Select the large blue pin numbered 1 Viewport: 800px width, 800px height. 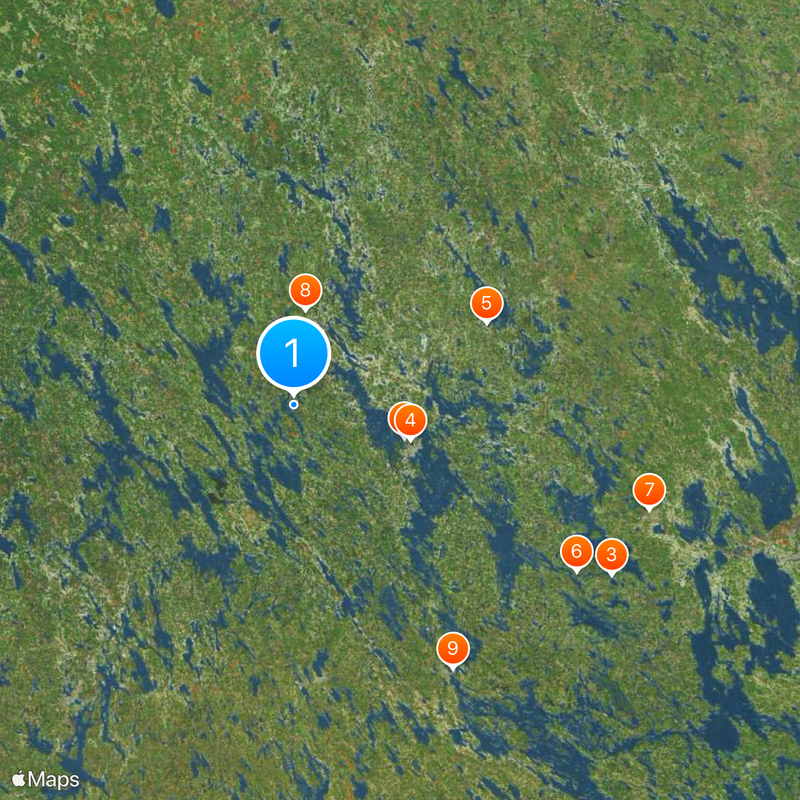pyautogui.click(x=293, y=353)
